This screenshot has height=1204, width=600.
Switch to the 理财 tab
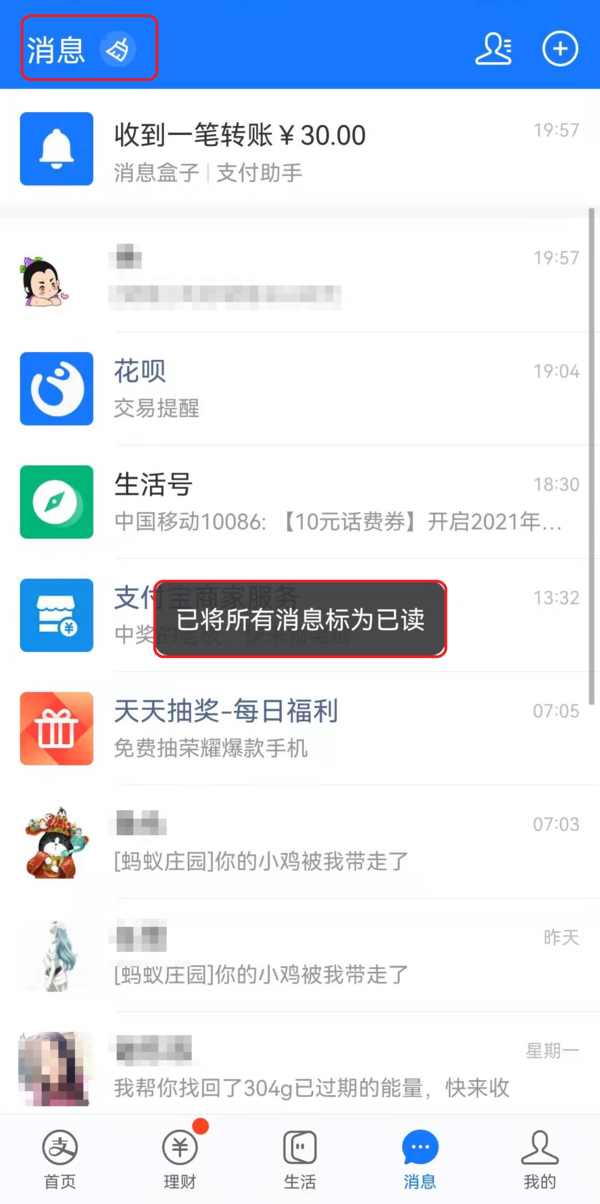pyautogui.click(x=180, y=1160)
